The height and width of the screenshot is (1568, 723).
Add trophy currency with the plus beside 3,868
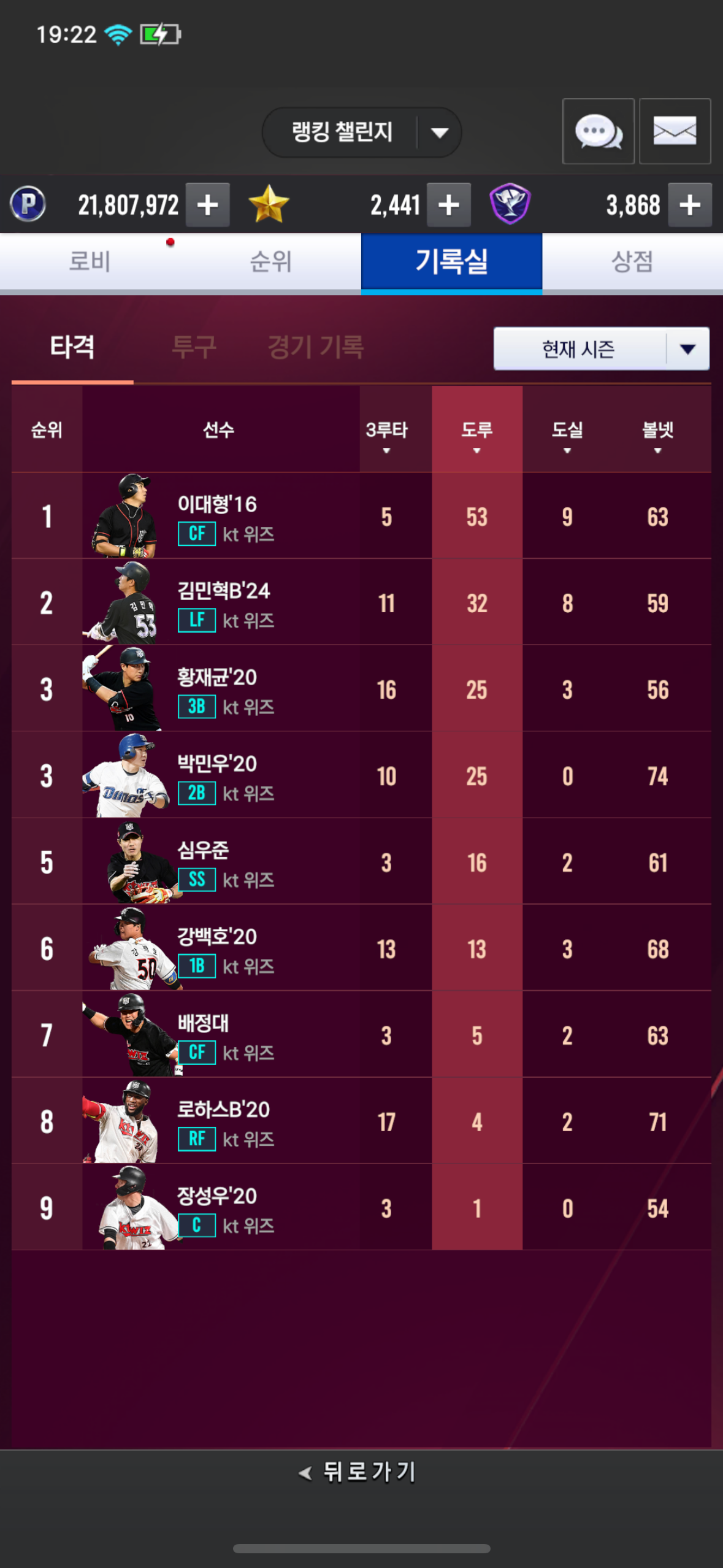point(690,205)
